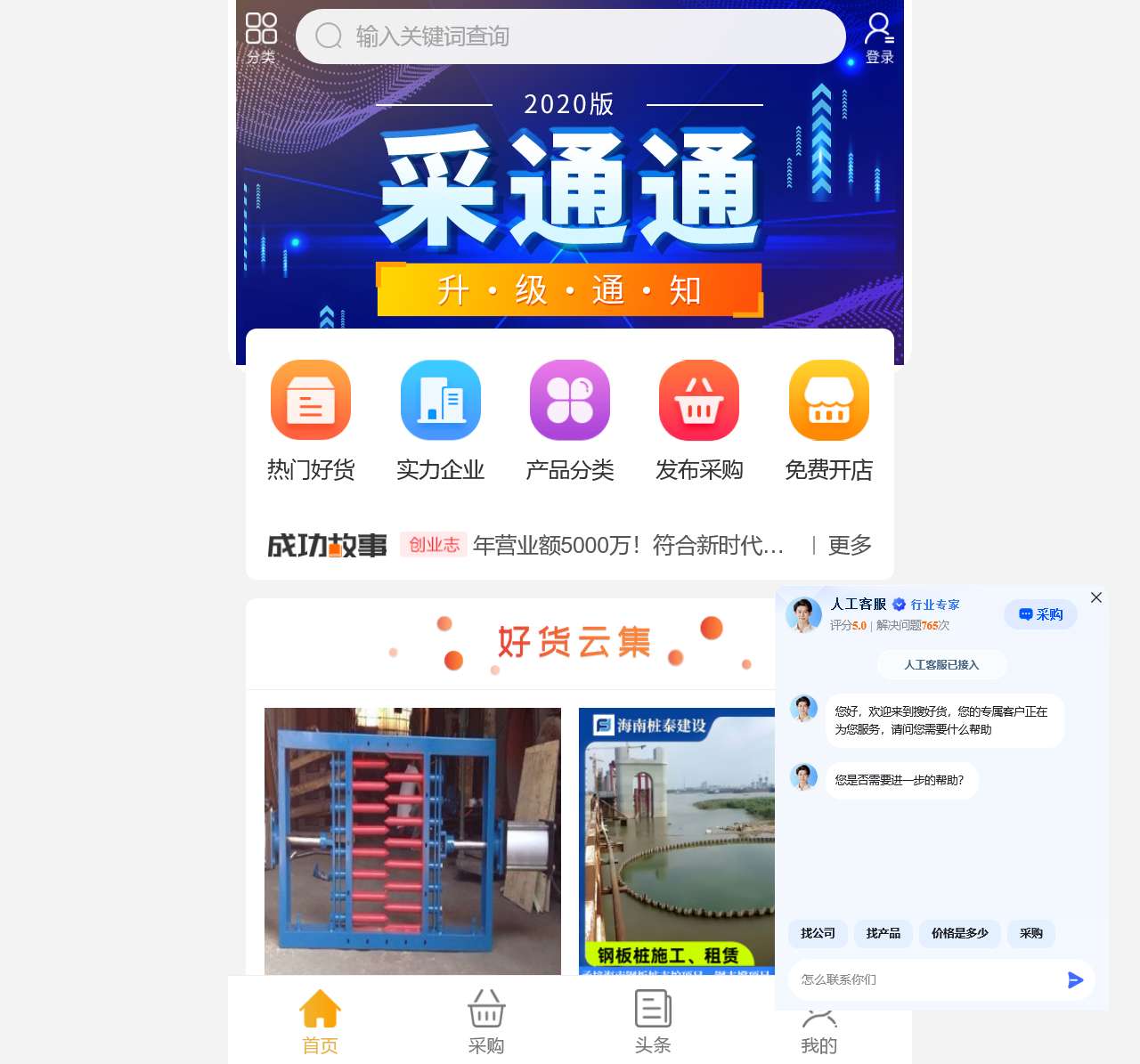This screenshot has width=1140, height=1064.
Task: Select the 价格是多少 quick reply chip
Action: 959,933
